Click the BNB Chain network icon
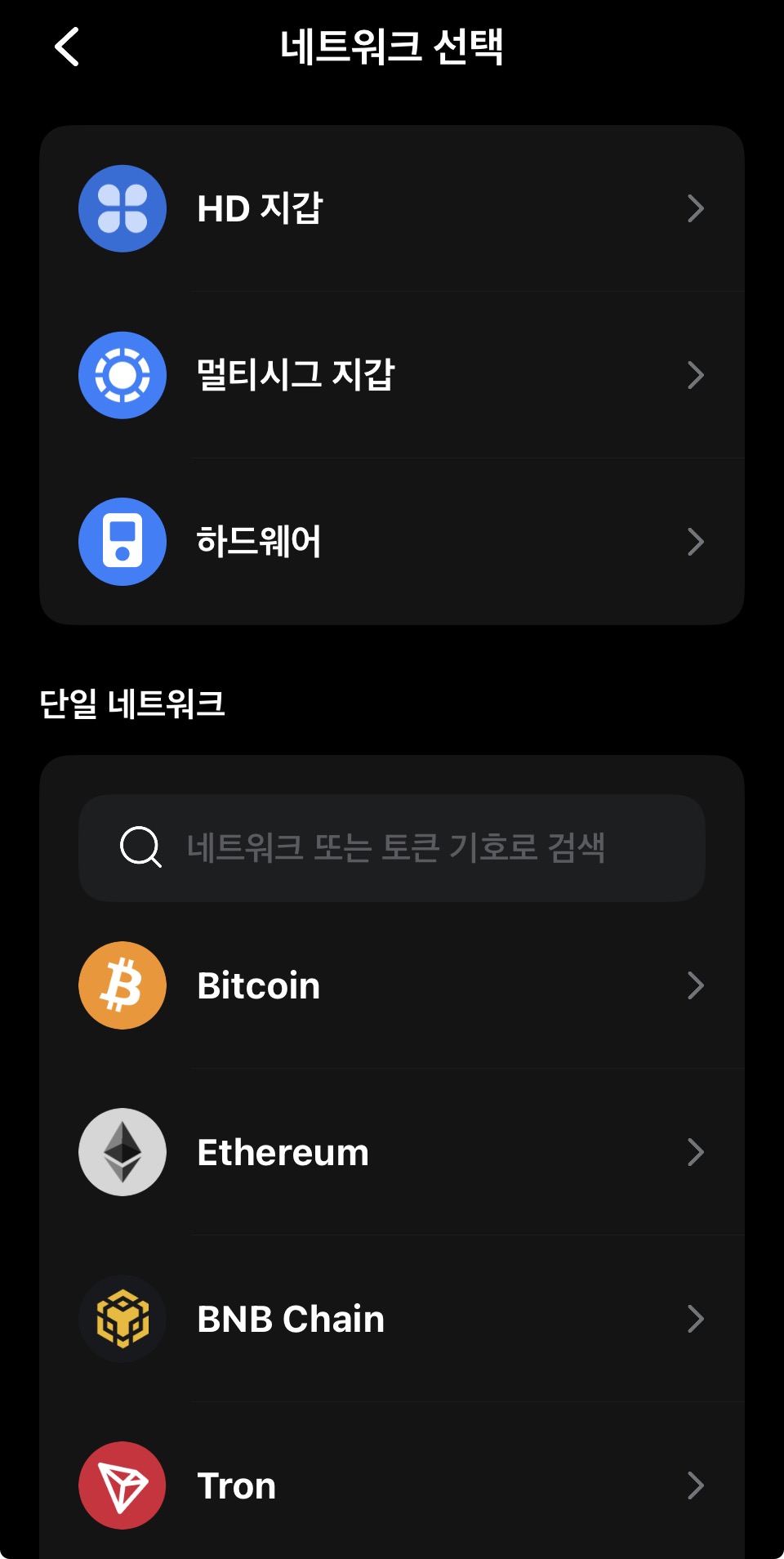784x1559 pixels. click(x=122, y=1318)
